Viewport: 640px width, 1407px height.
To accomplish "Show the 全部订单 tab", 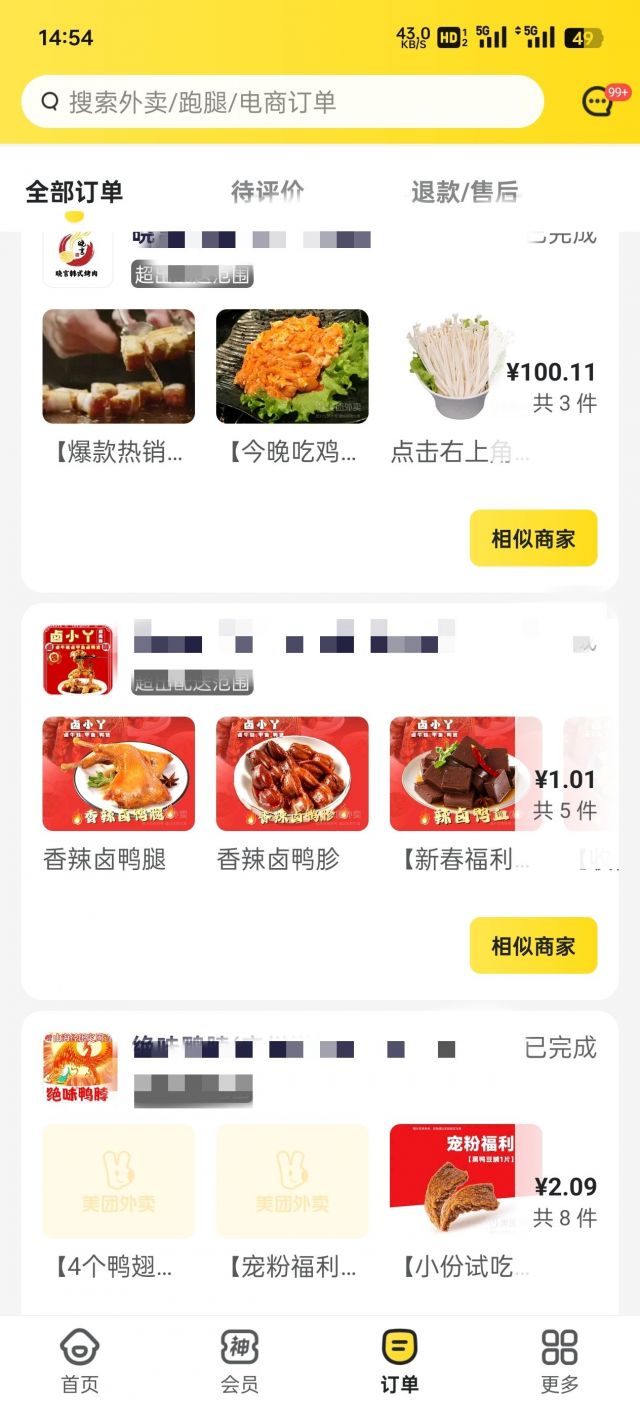I will [74, 191].
